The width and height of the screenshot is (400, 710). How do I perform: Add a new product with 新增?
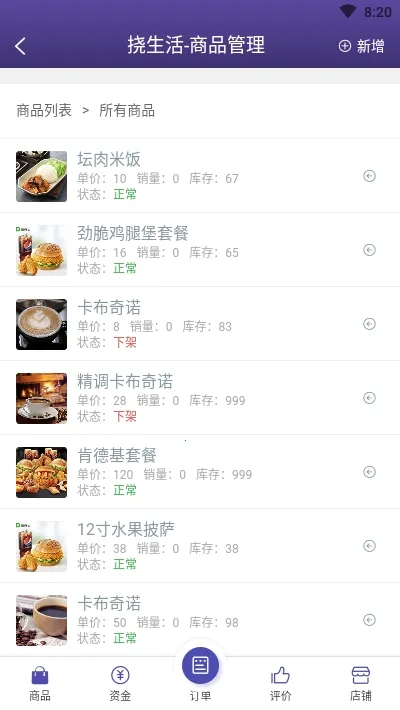point(361,46)
